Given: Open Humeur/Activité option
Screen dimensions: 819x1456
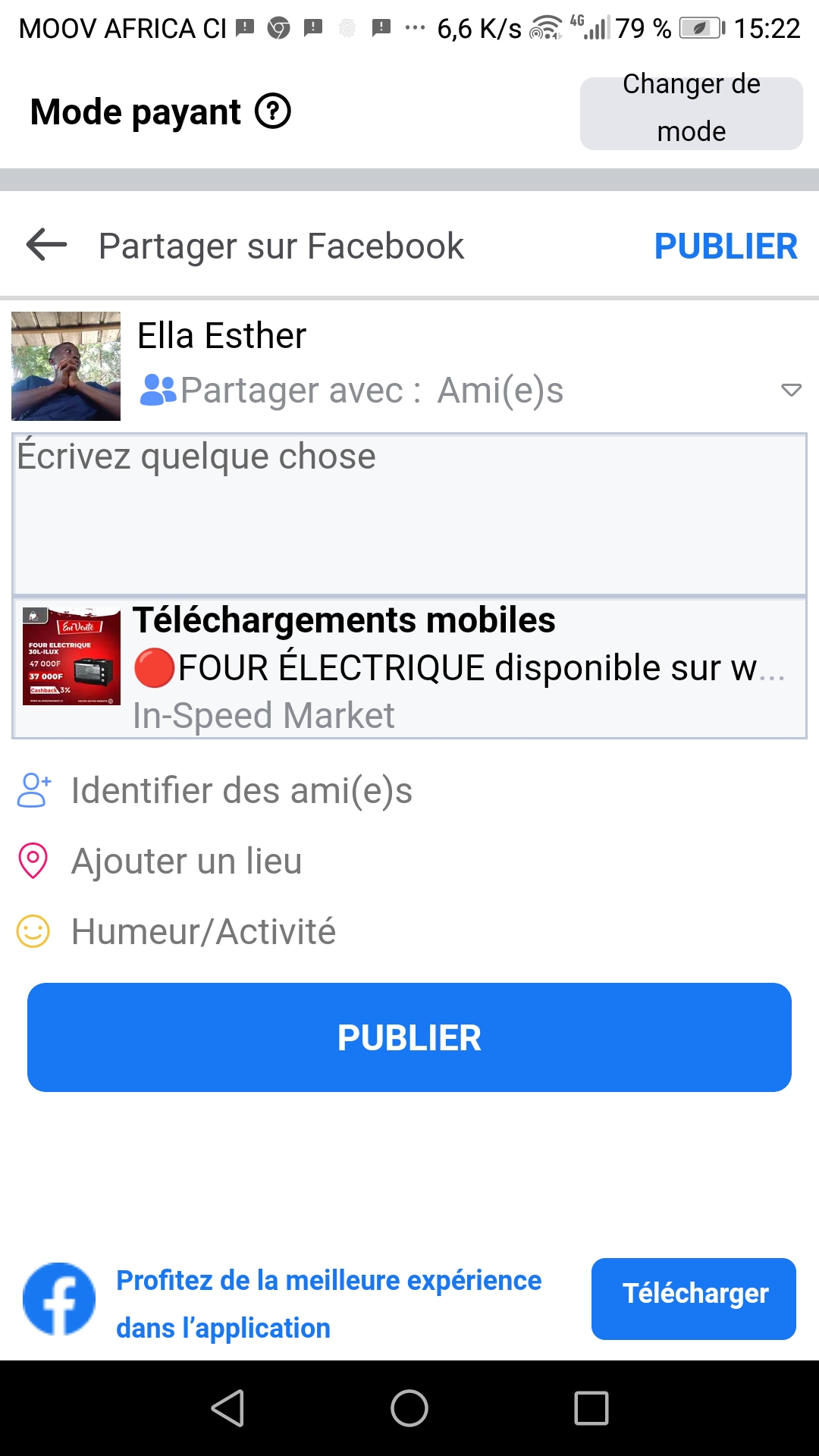Looking at the screenshot, I should (x=203, y=931).
